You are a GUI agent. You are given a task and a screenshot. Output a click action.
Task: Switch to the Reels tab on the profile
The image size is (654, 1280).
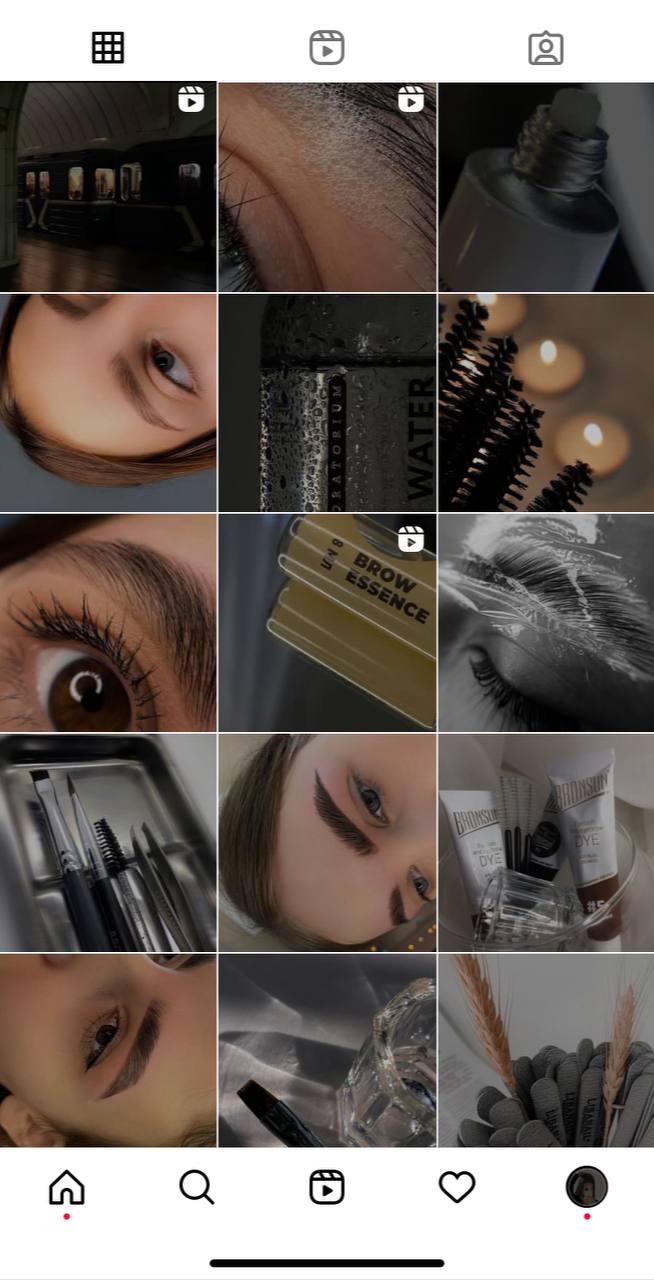coord(327,47)
